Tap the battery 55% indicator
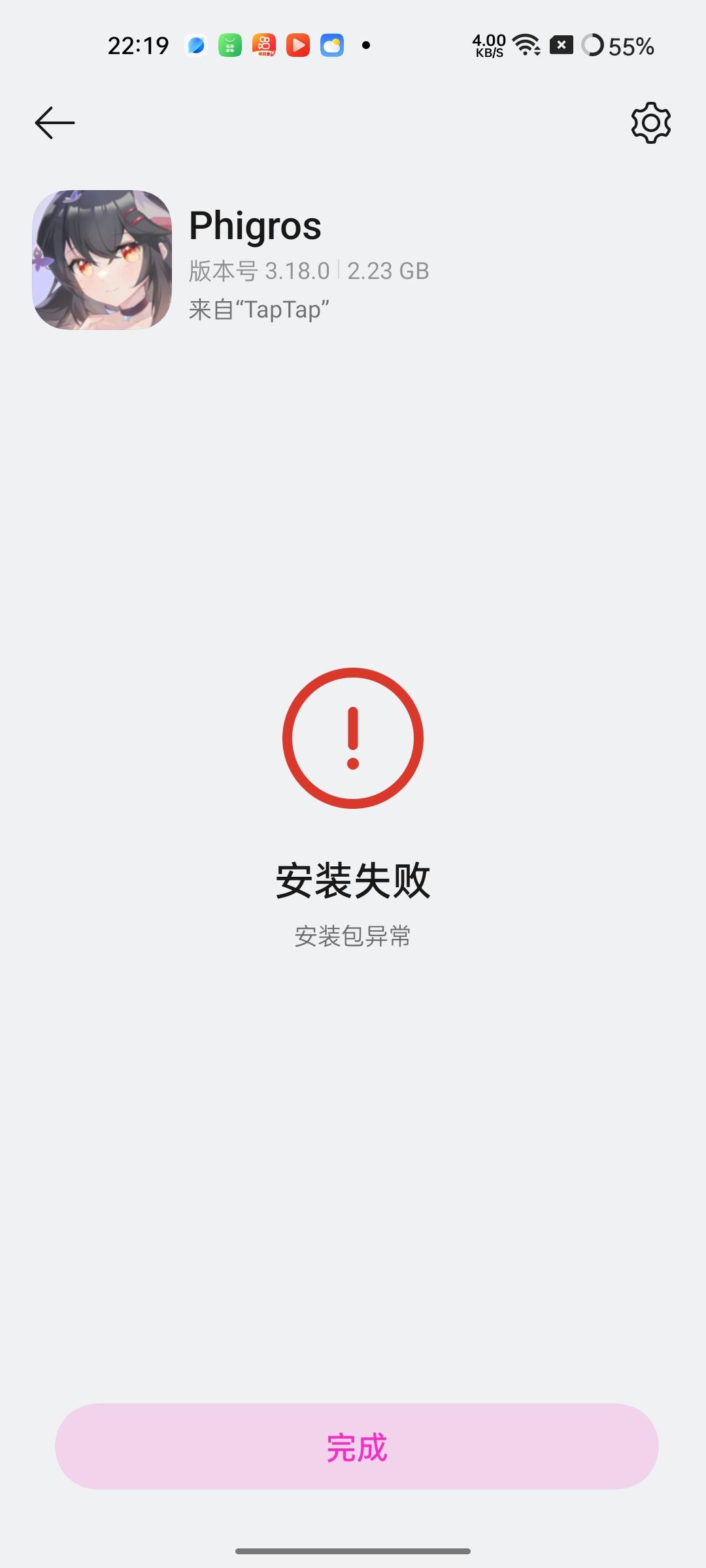The image size is (706, 1568). point(618,46)
